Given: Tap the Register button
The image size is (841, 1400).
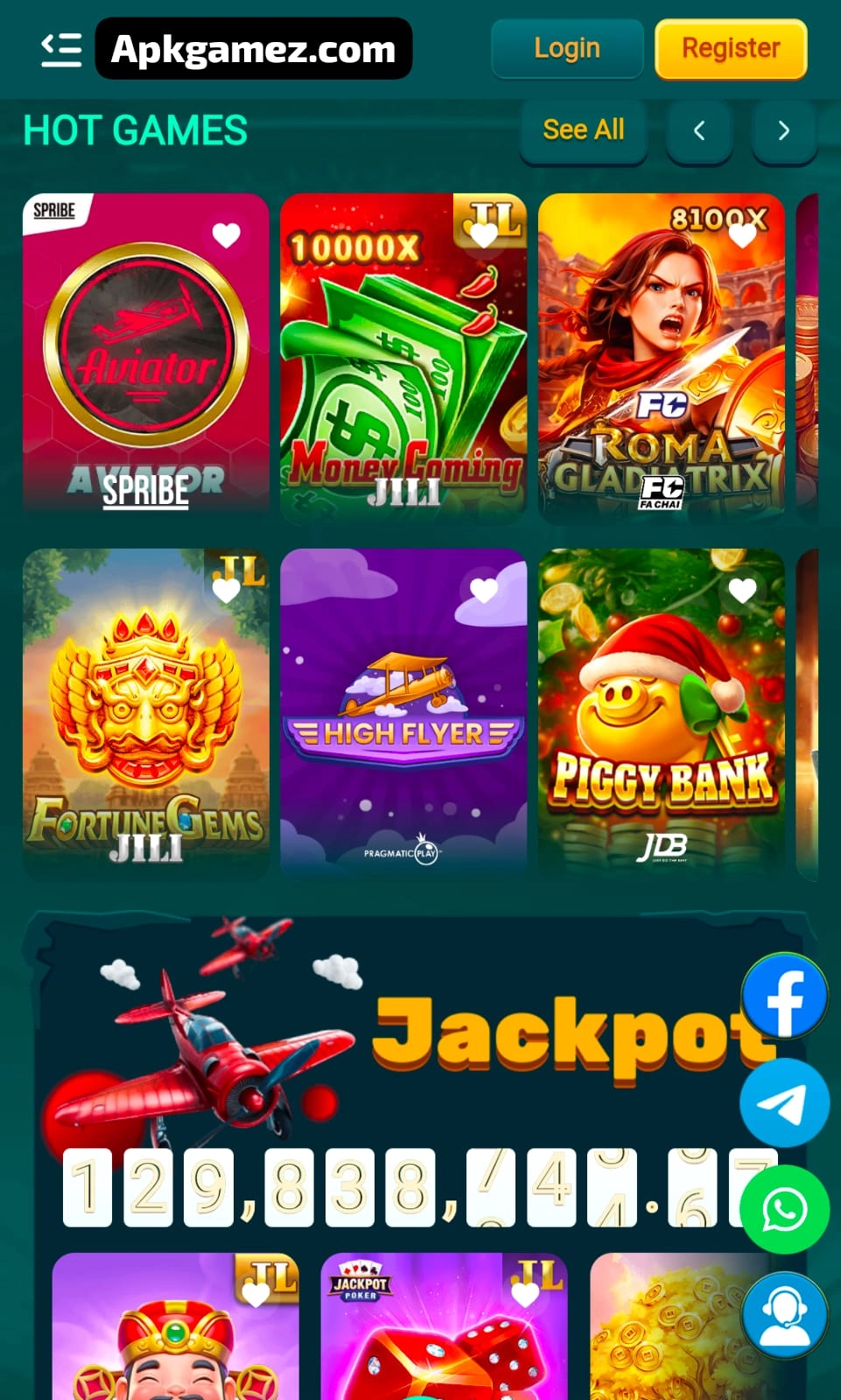Looking at the screenshot, I should click(x=731, y=49).
